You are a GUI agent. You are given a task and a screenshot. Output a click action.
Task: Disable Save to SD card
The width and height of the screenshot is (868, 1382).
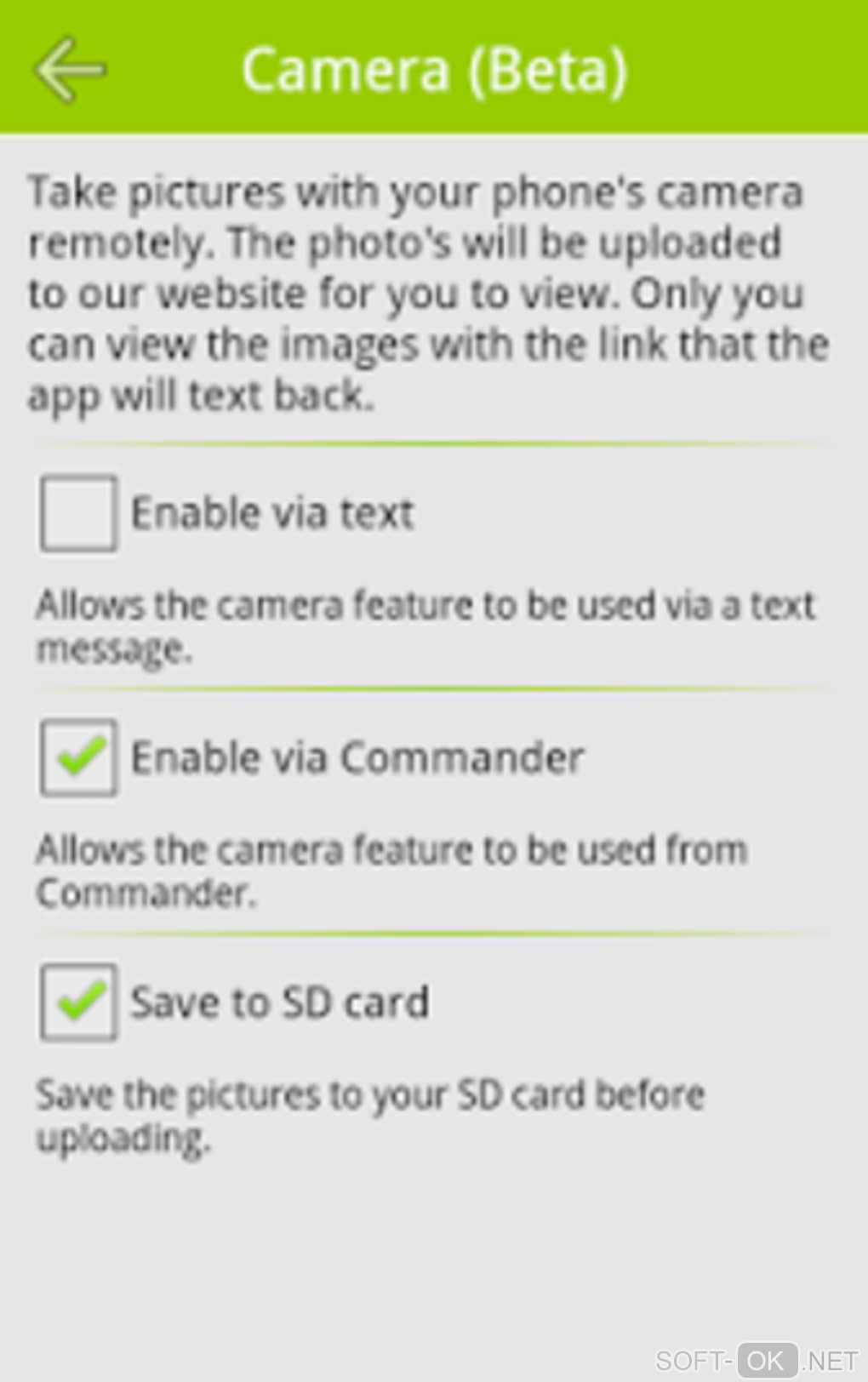tap(78, 1002)
